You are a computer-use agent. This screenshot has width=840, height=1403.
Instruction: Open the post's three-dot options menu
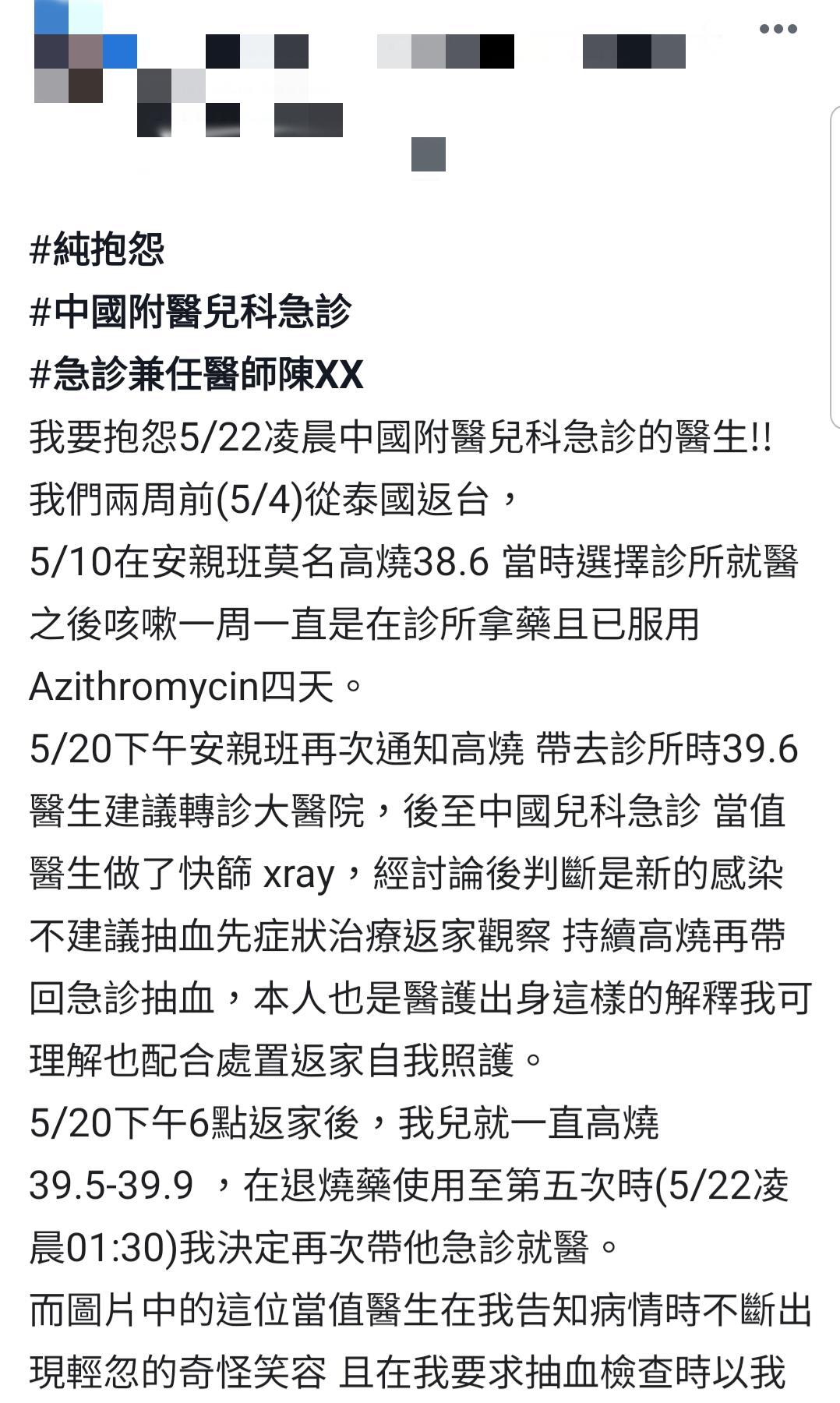tap(778, 30)
